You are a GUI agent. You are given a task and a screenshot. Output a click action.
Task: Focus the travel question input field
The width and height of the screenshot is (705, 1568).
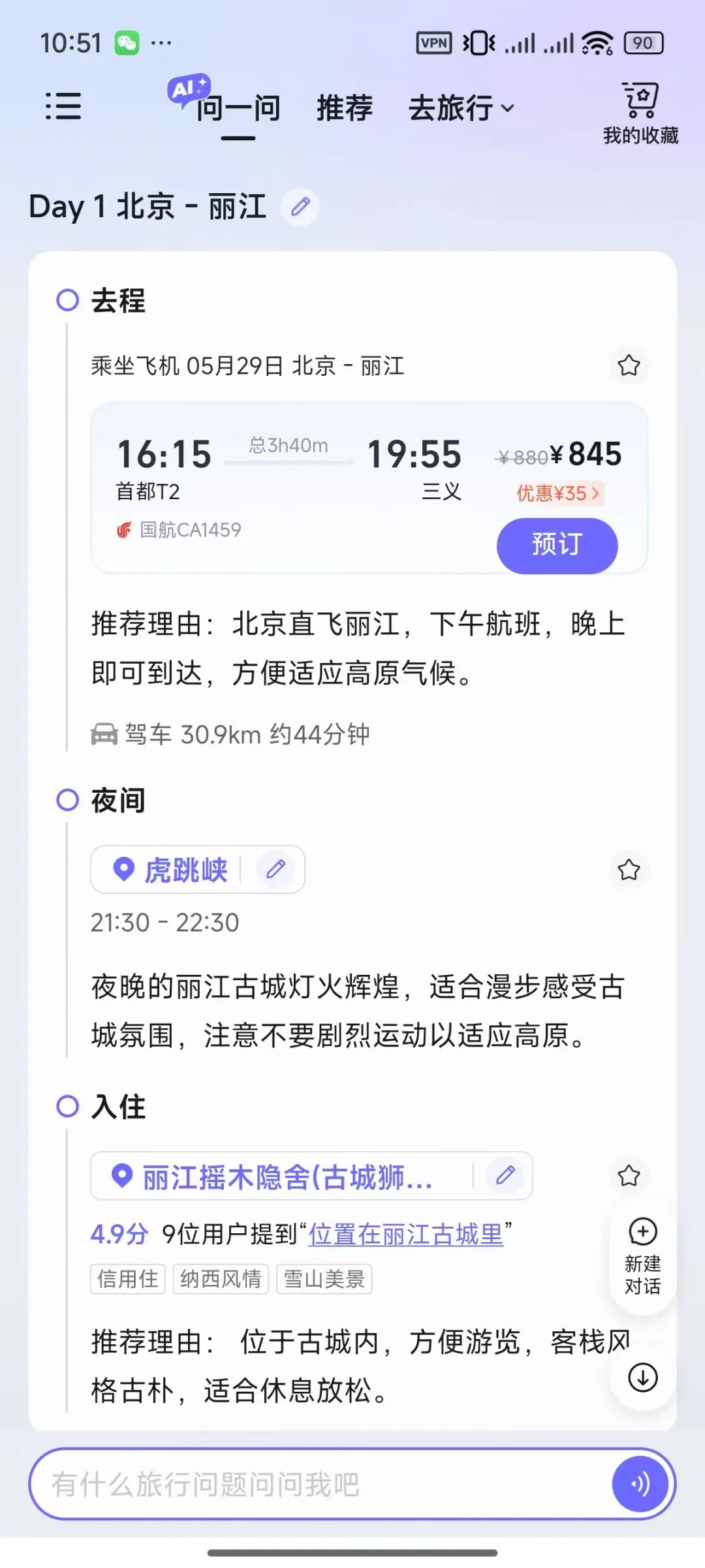tap(320, 1484)
